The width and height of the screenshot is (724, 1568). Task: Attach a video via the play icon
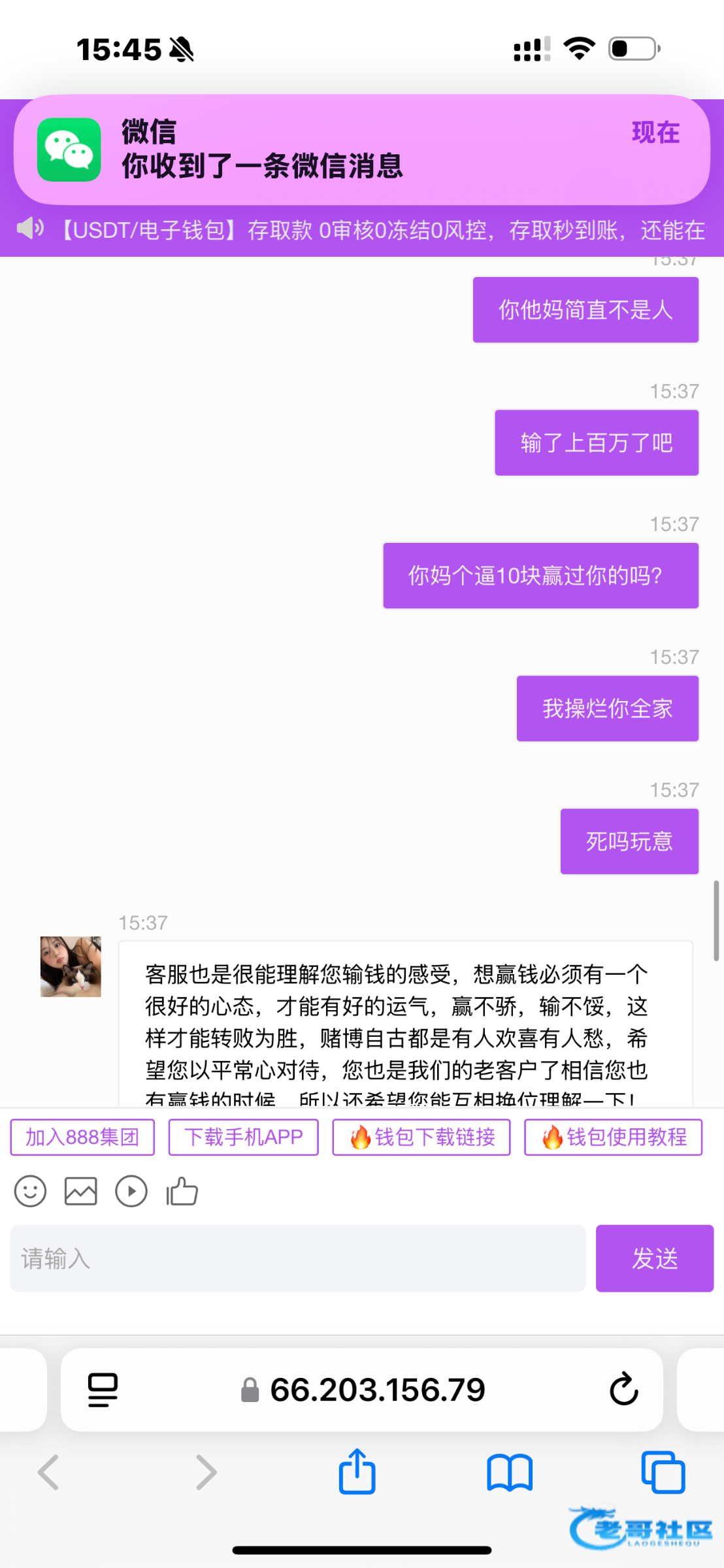pyautogui.click(x=131, y=1191)
